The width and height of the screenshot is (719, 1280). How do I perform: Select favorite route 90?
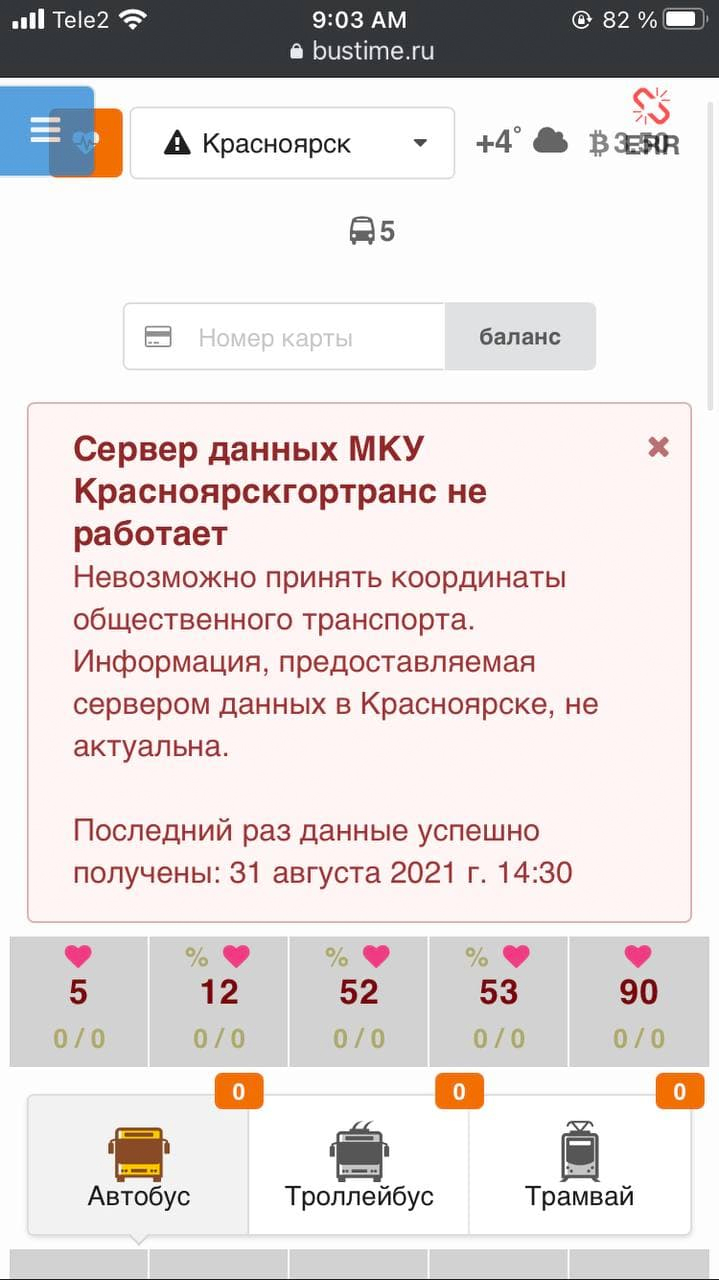pos(639,1000)
